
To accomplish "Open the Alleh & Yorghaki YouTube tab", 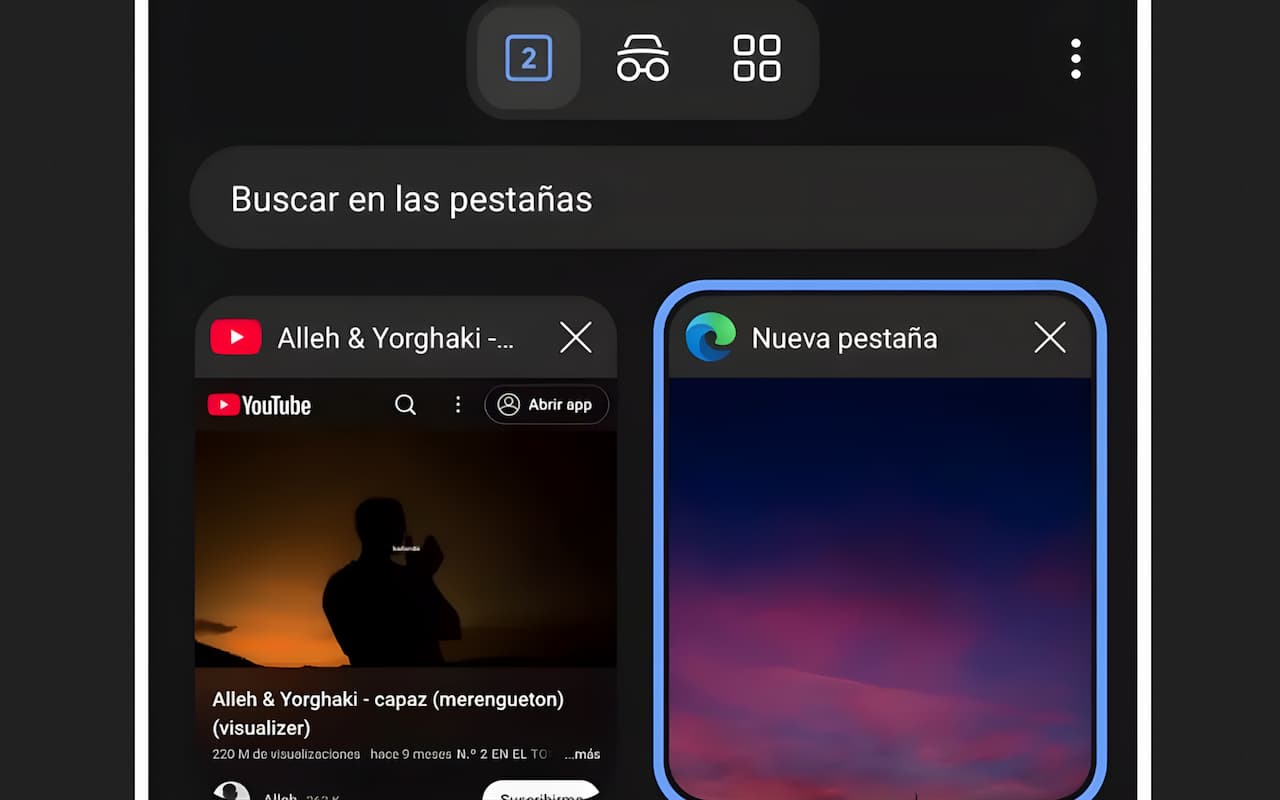I will point(405,580).
